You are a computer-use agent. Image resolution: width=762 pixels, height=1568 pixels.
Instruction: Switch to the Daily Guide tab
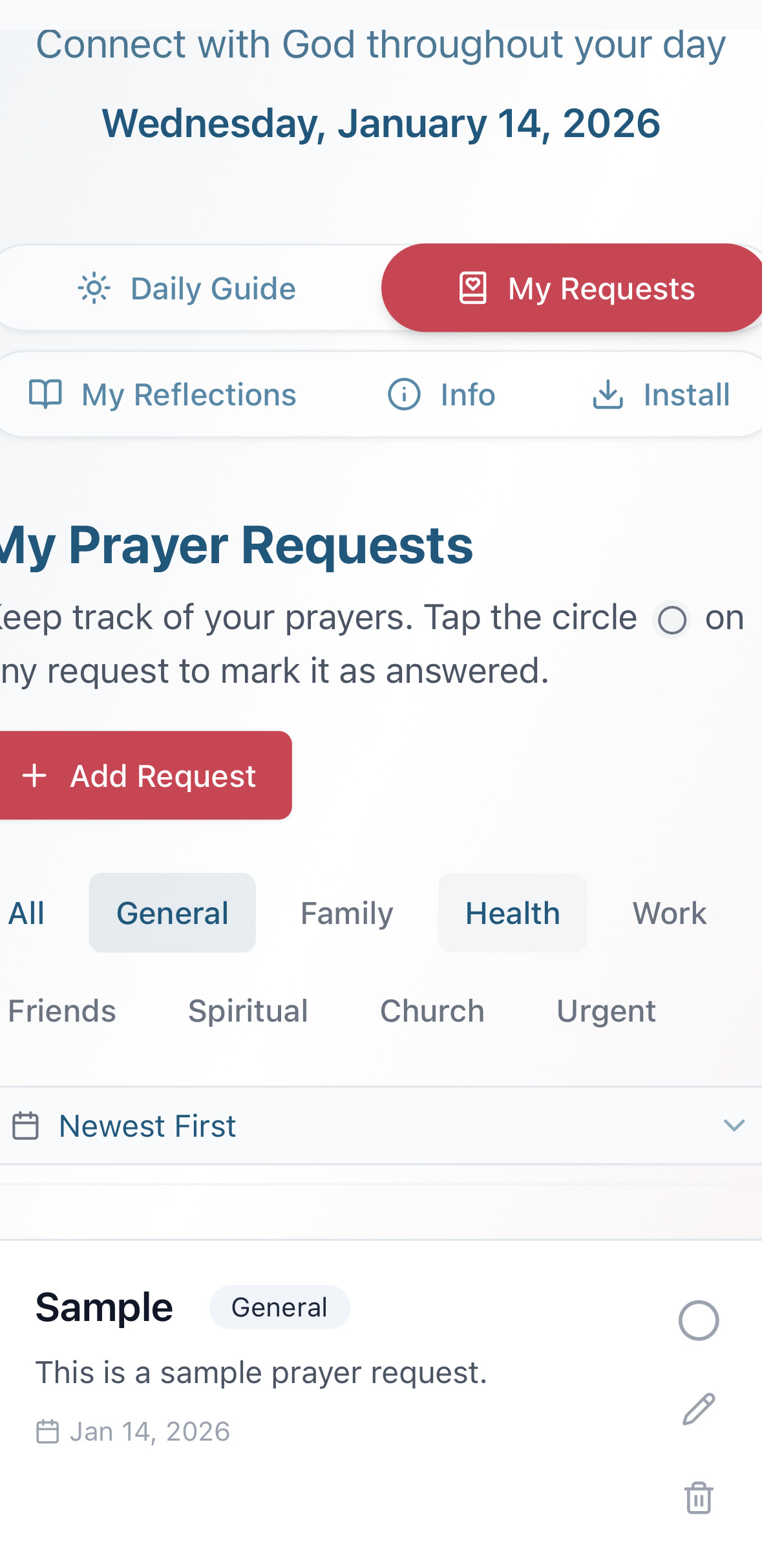pyautogui.click(x=187, y=288)
